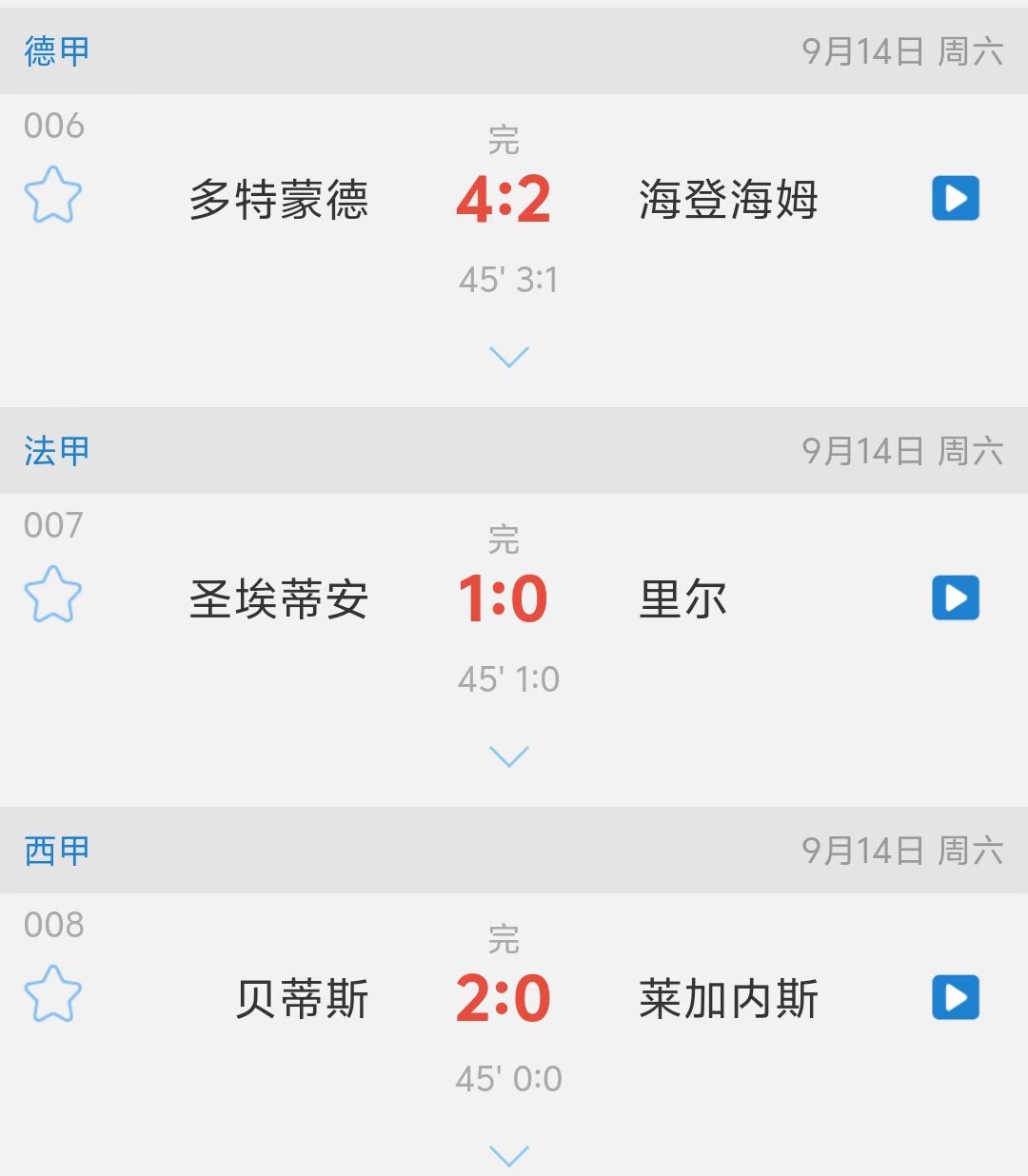Play video highlights of 贝蒂斯 vs 莱加内斯
1028x1176 pixels.
(956, 998)
